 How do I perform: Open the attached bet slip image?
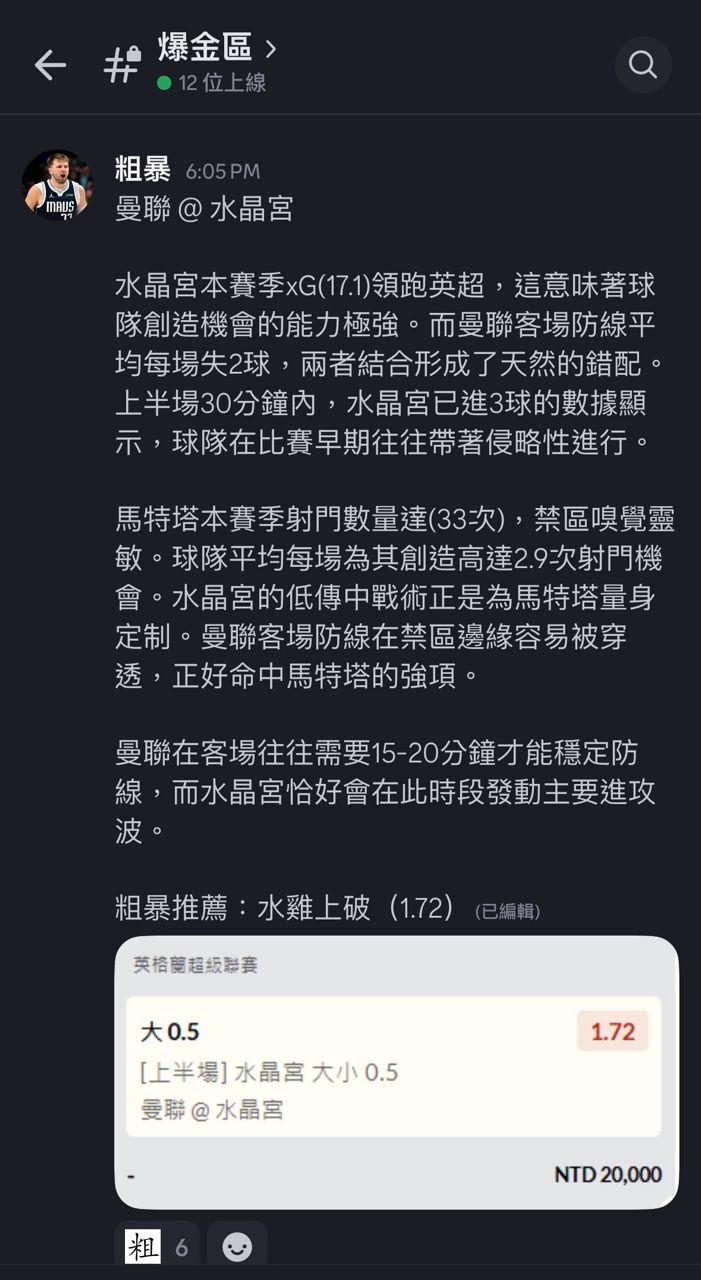pyautogui.click(x=396, y=1072)
